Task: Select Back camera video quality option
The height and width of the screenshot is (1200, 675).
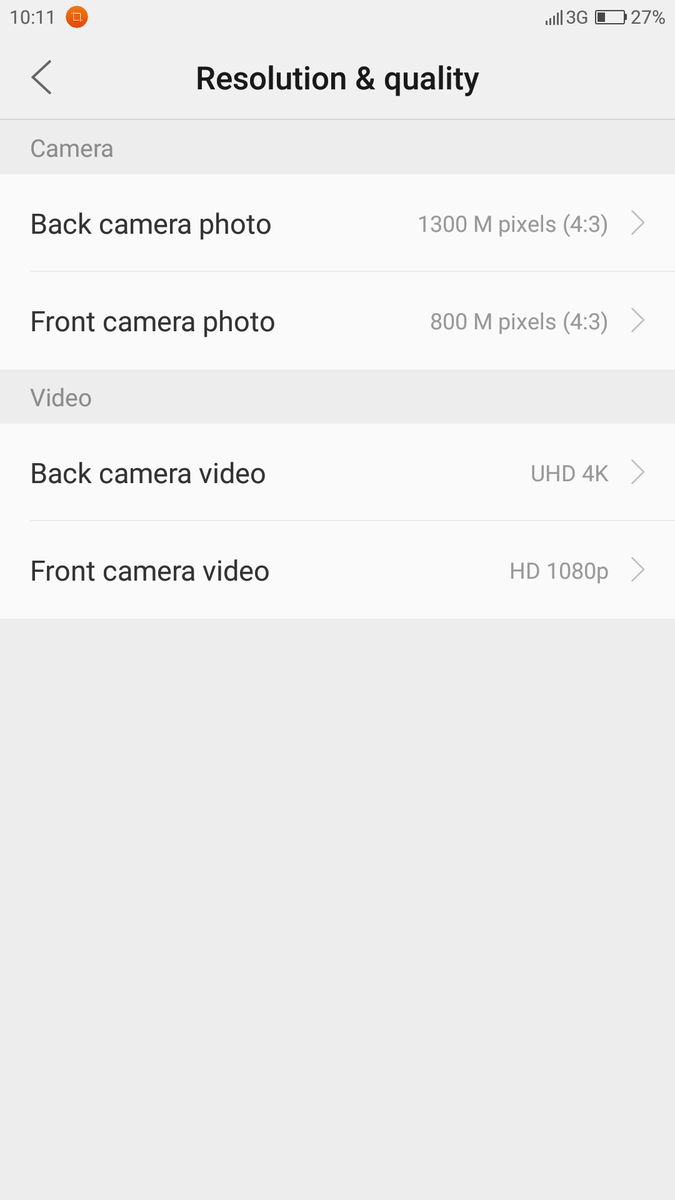Action: [x=337, y=473]
